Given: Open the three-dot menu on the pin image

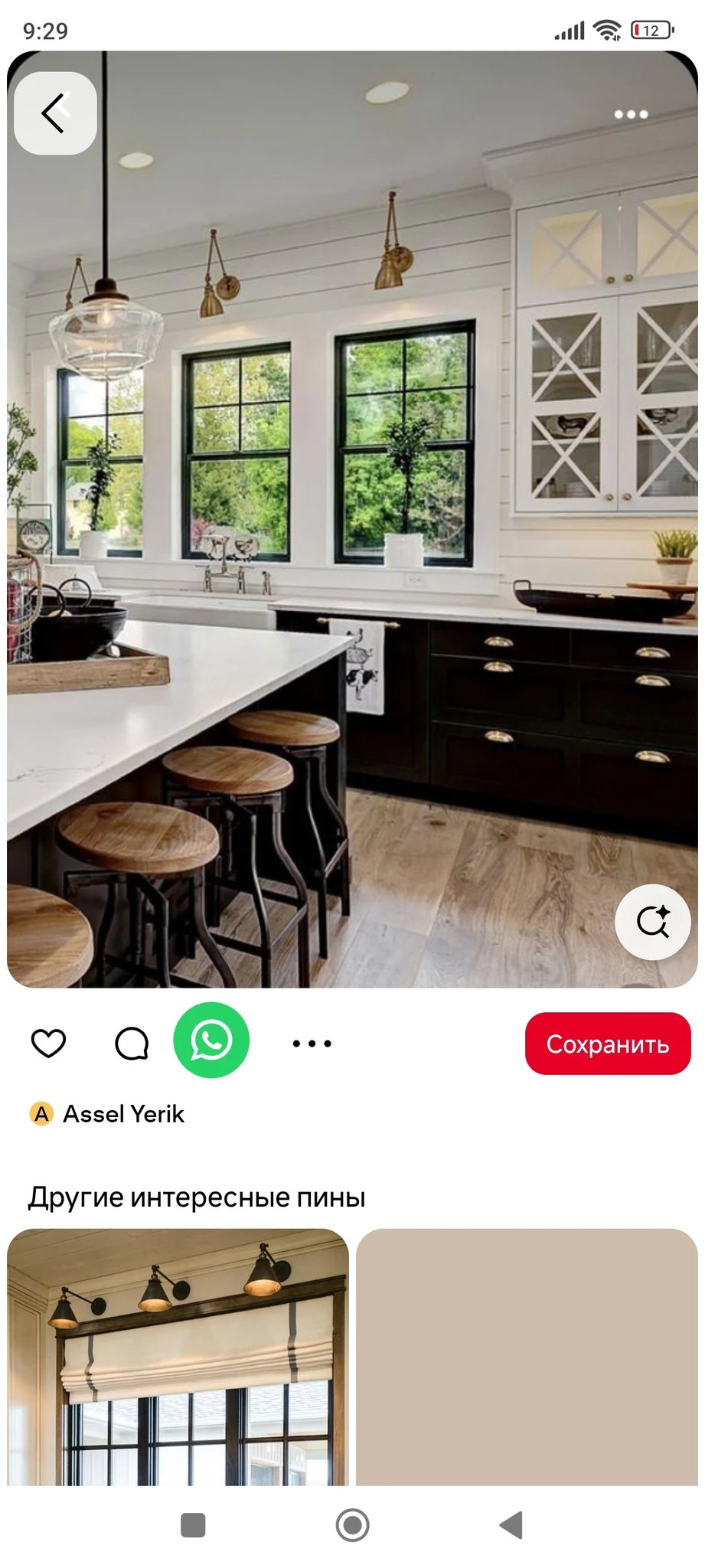Looking at the screenshot, I should (631, 115).
